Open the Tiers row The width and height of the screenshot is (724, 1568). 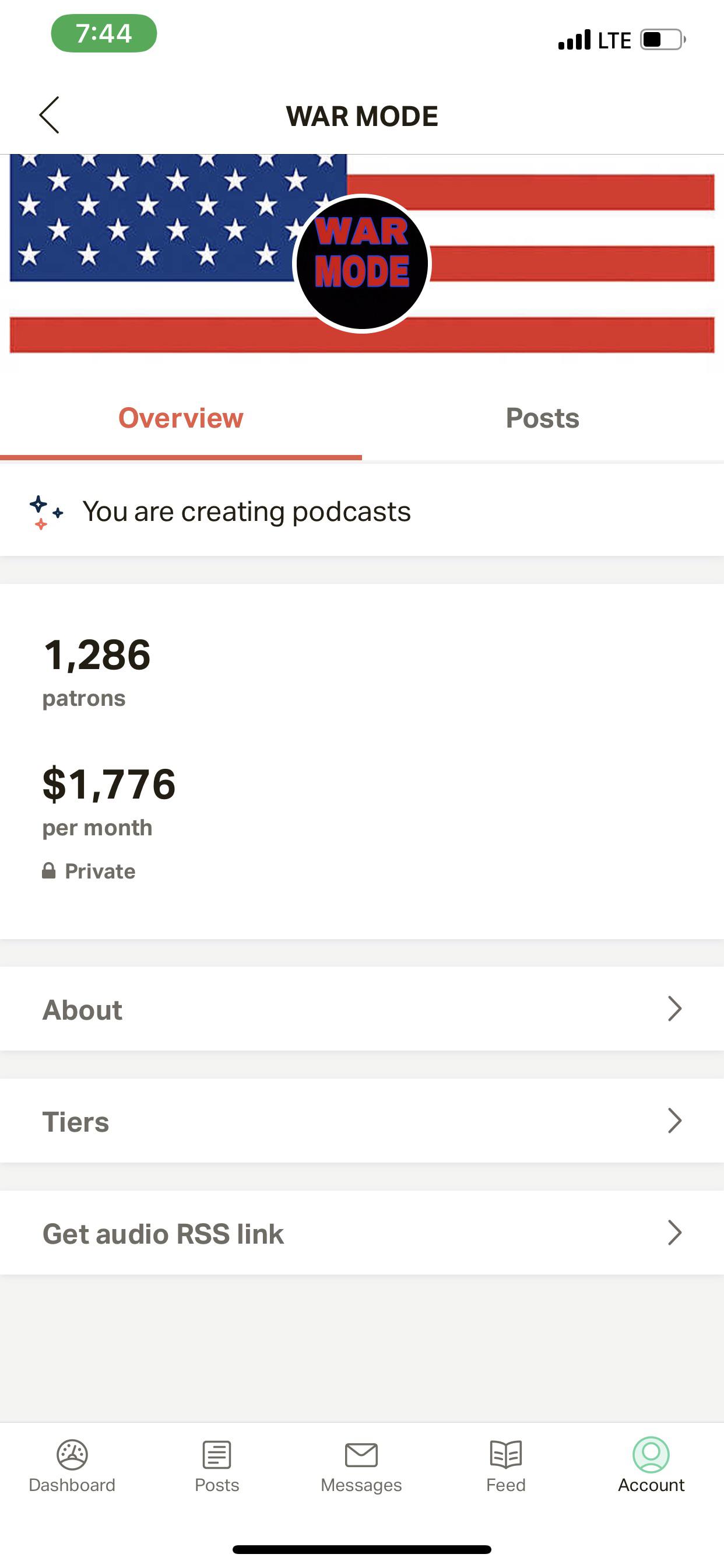361,1121
